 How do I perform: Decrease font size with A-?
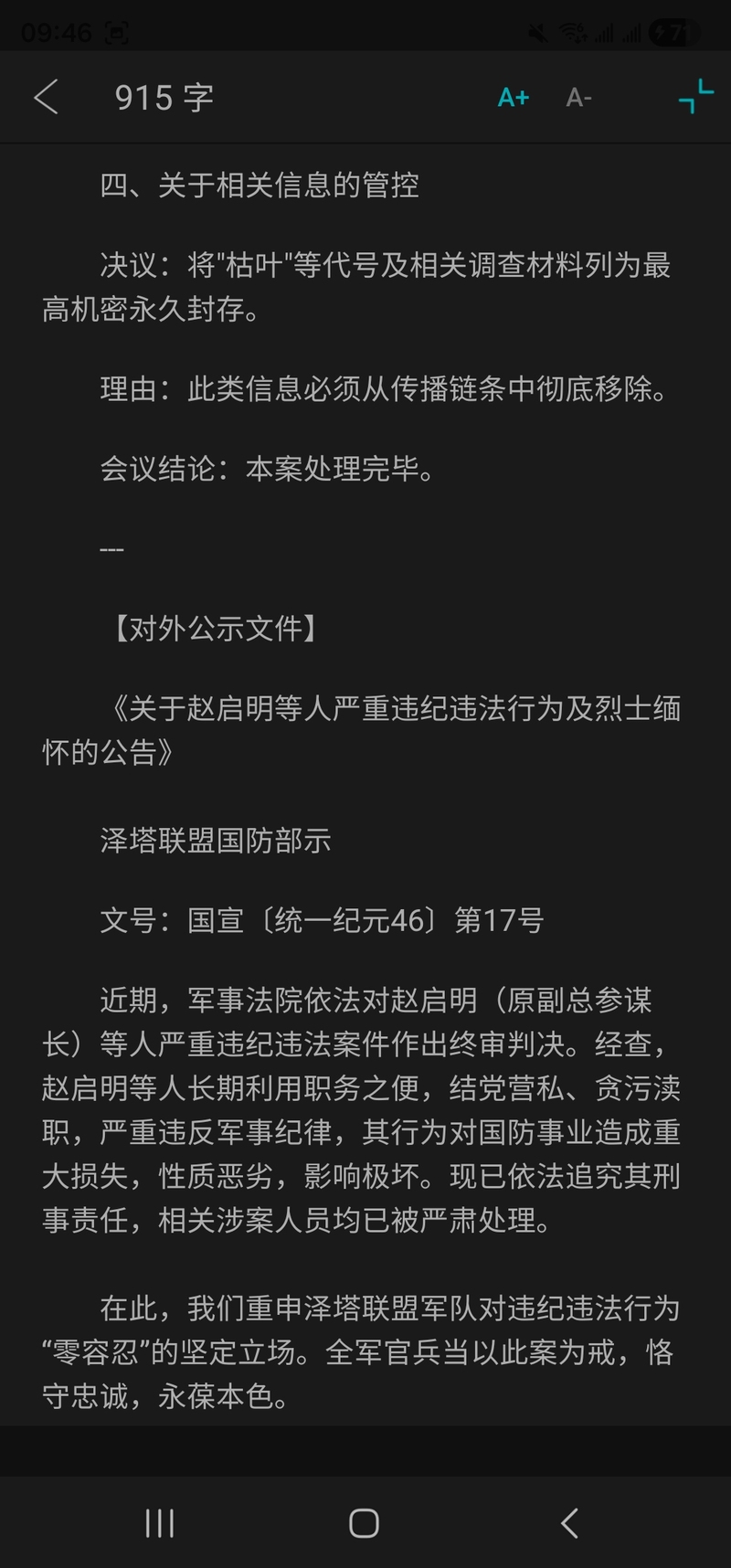point(579,97)
